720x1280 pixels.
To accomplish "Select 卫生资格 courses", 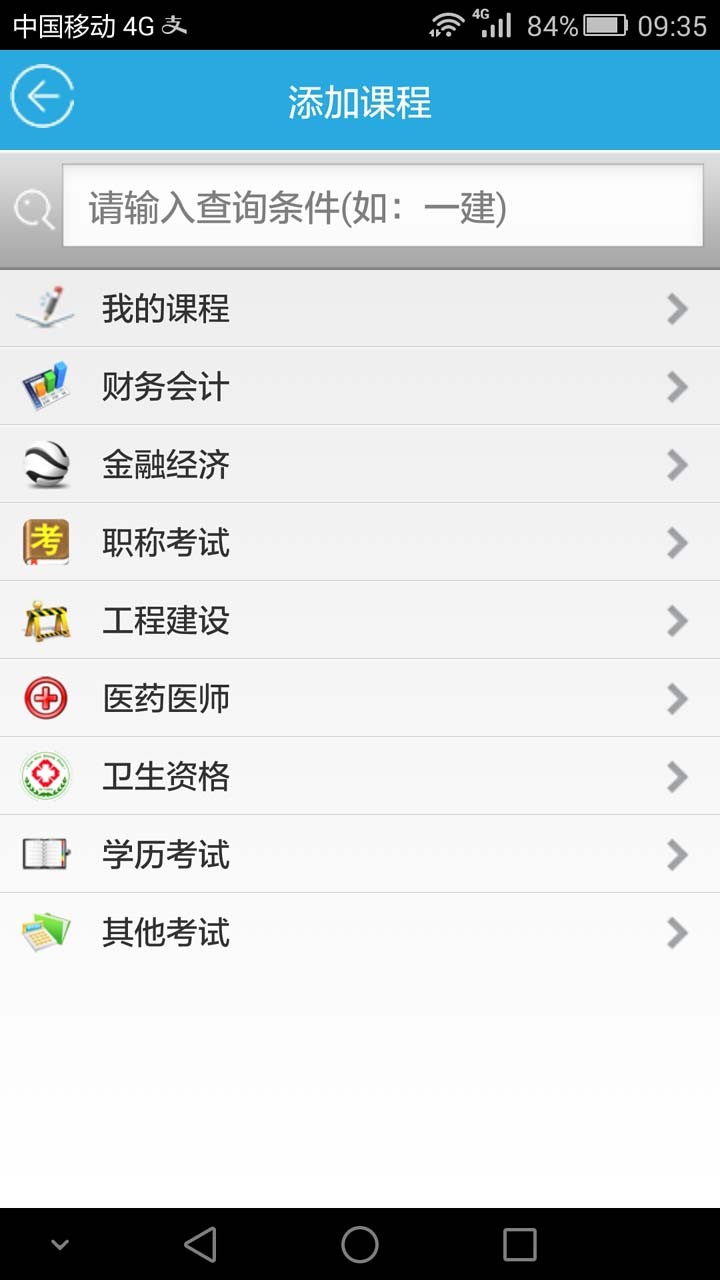I will click(x=360, y=777).
